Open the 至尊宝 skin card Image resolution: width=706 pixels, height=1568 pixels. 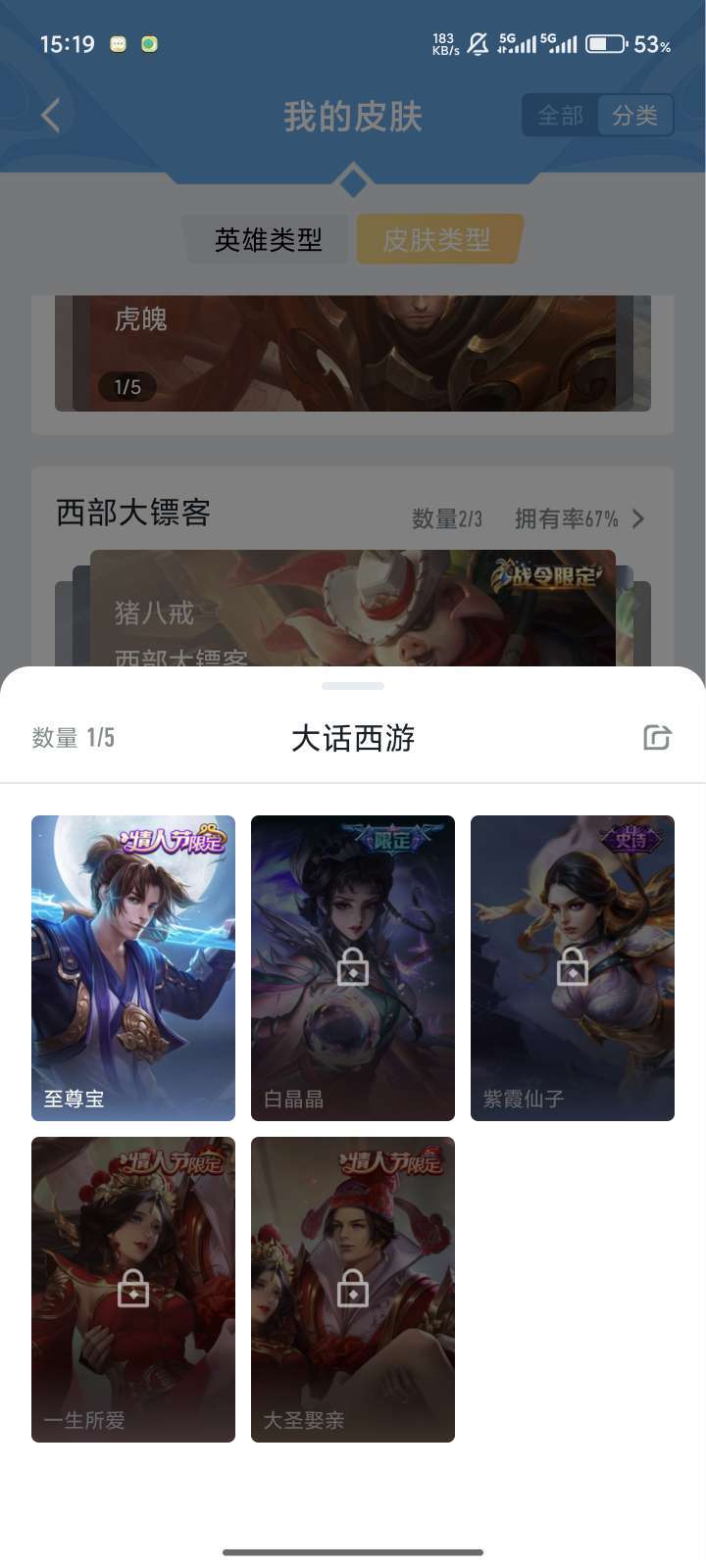point(133,967)
